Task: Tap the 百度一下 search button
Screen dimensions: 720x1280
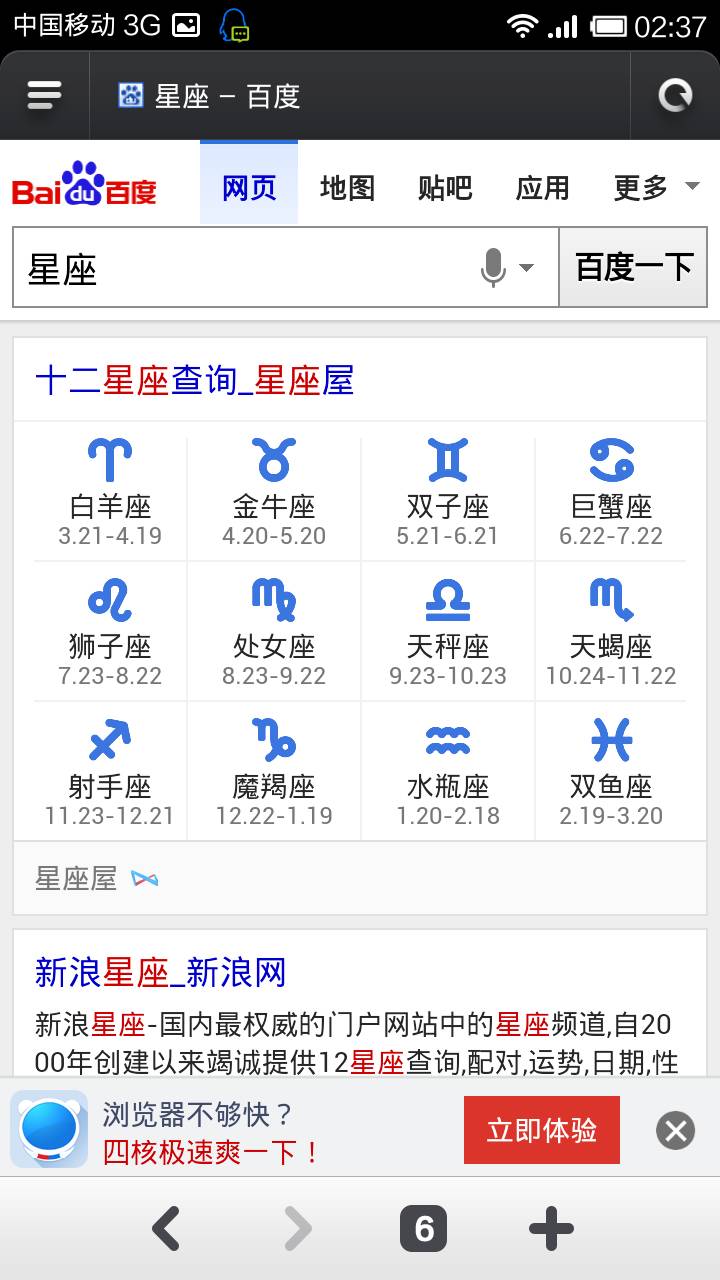Action: [x=633, y=267]
